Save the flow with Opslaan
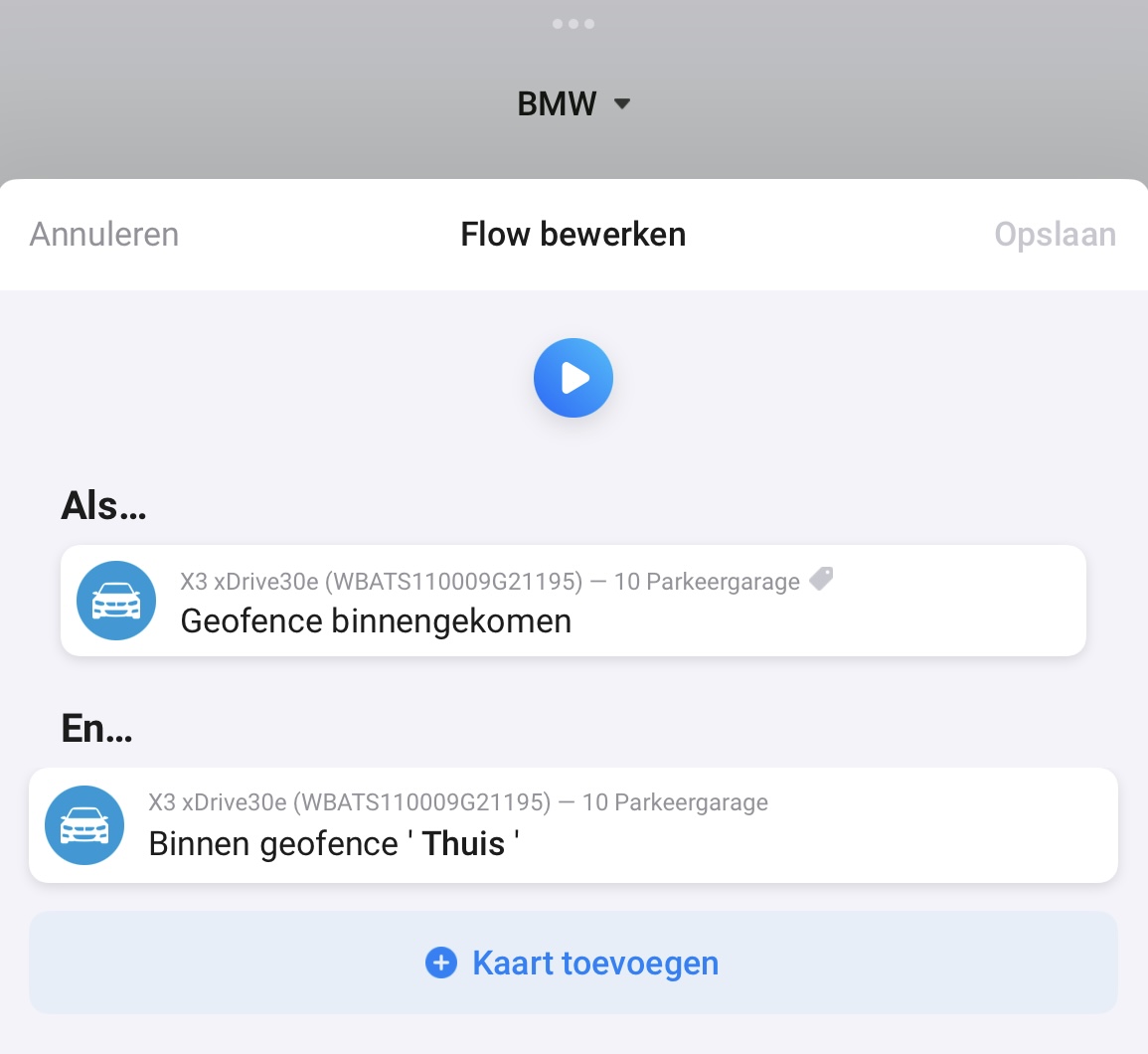 1055,235
